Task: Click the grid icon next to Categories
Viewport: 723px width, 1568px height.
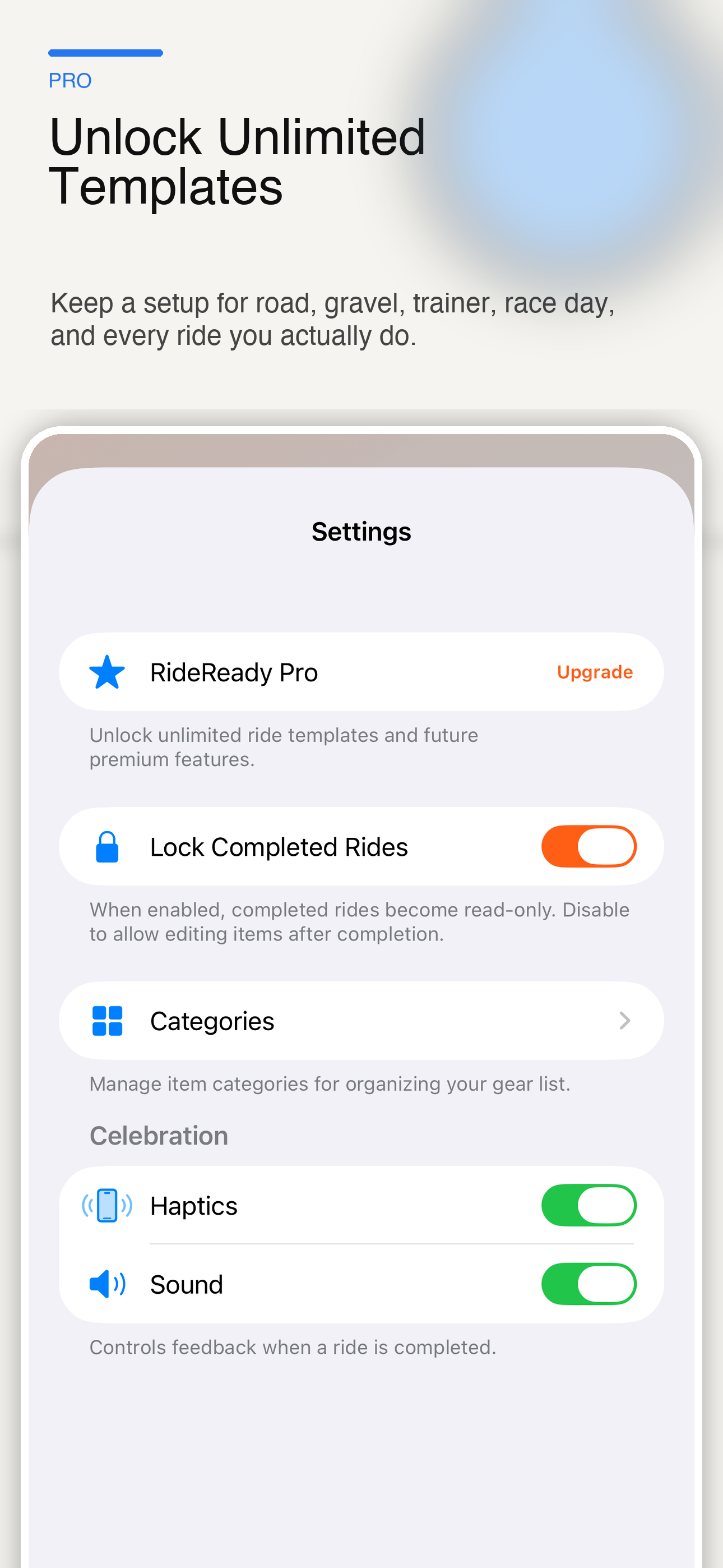Action: (106, 1020)
